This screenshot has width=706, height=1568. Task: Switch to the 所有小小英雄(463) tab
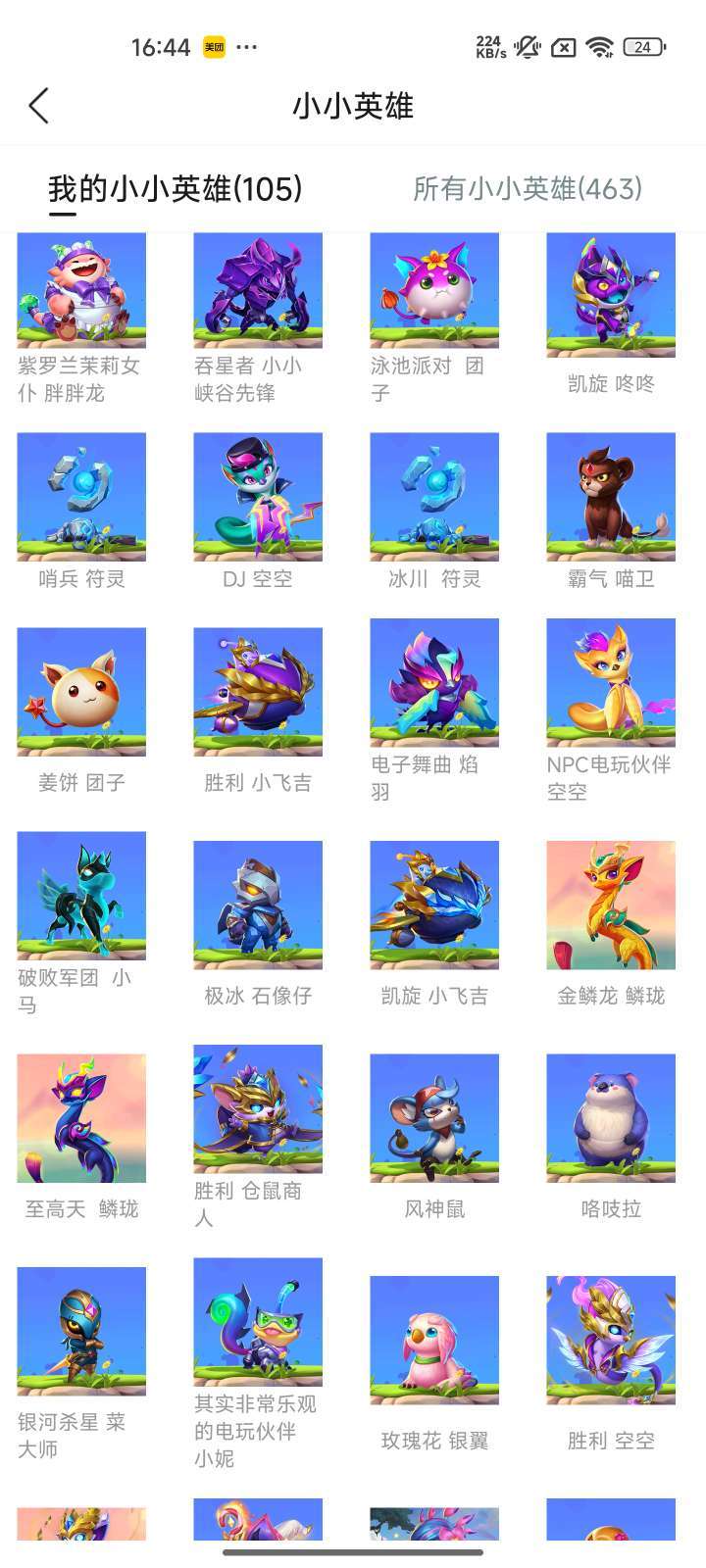click(528, 188)
